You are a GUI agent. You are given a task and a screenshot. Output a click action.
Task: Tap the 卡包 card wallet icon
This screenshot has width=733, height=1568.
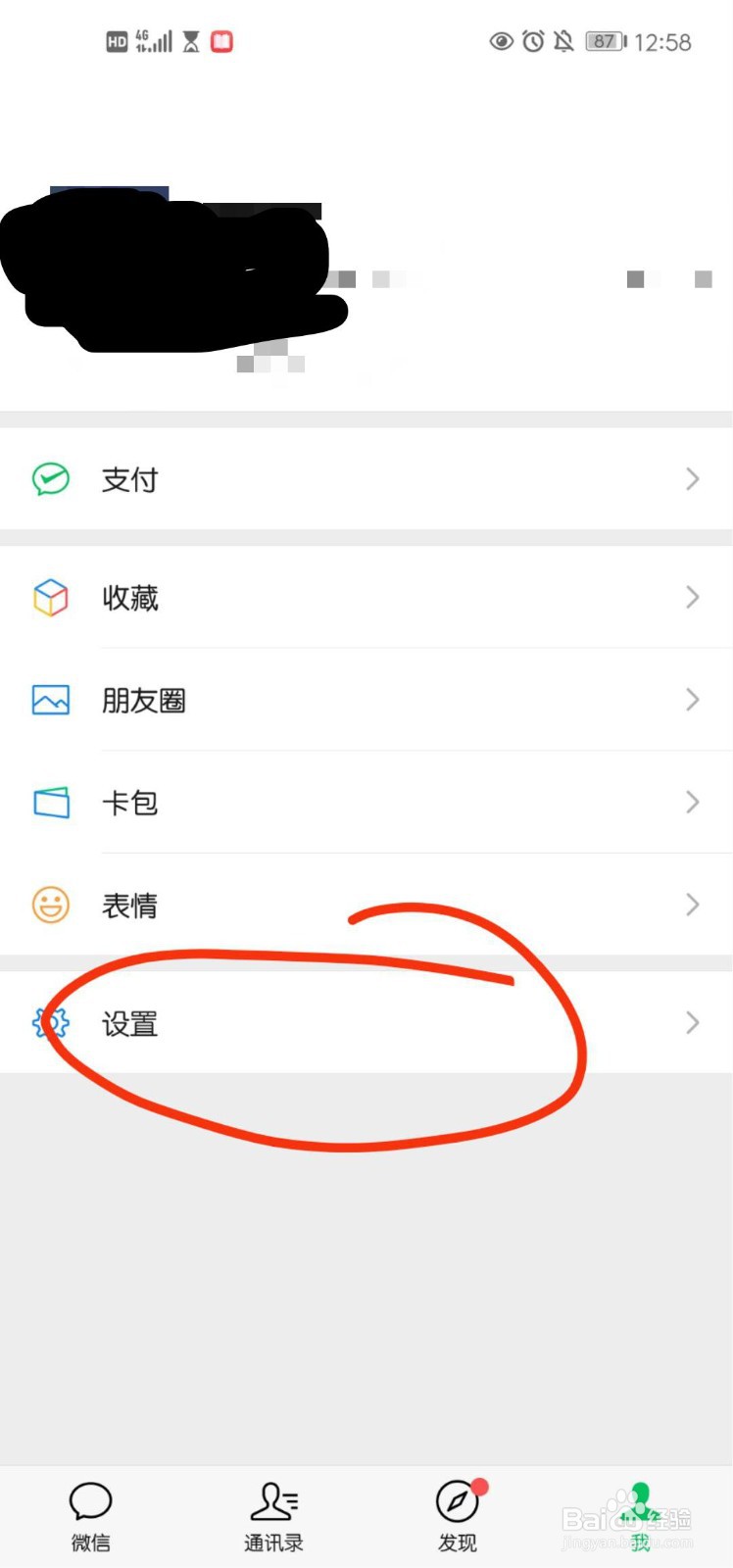(50, 802)
